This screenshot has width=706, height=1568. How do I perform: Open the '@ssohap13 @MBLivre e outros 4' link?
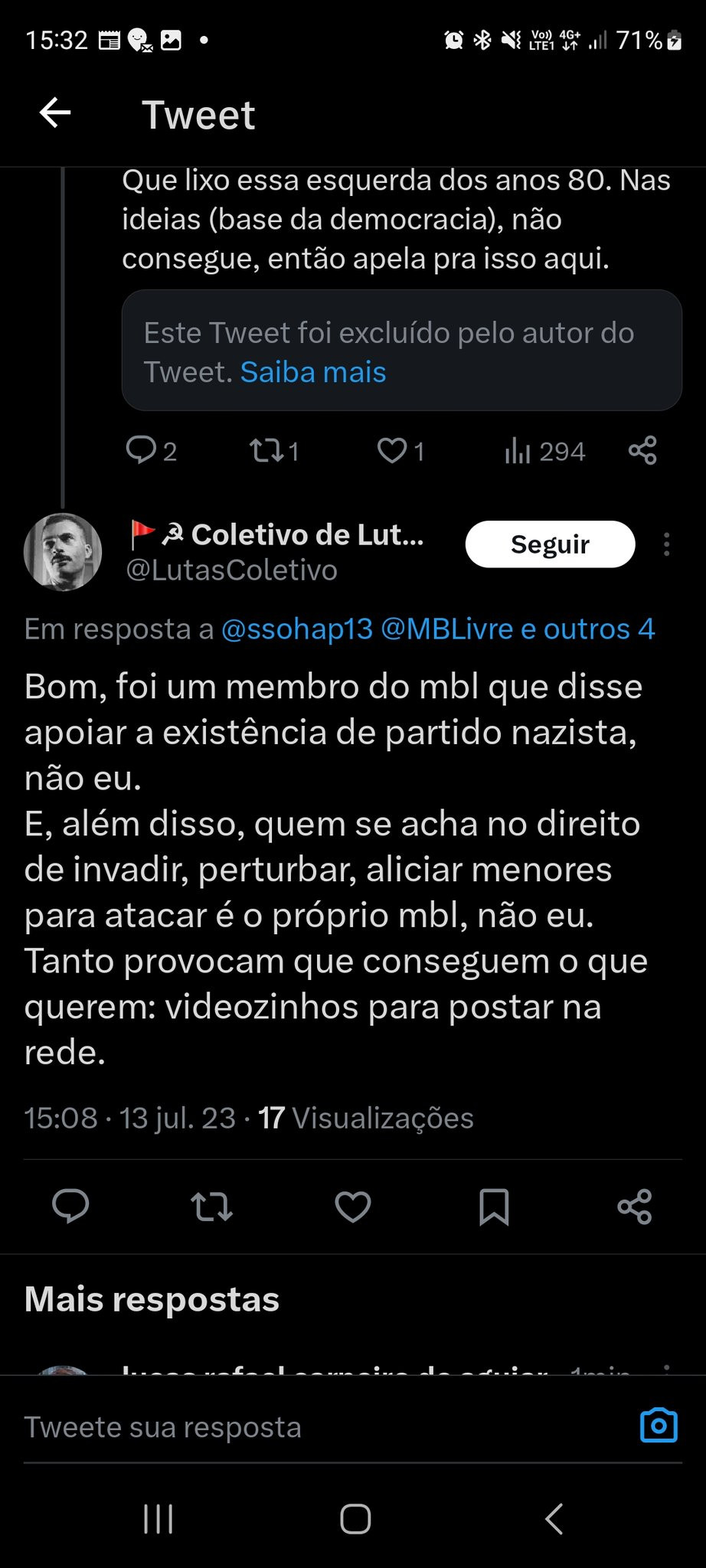(x=438, y=629)
